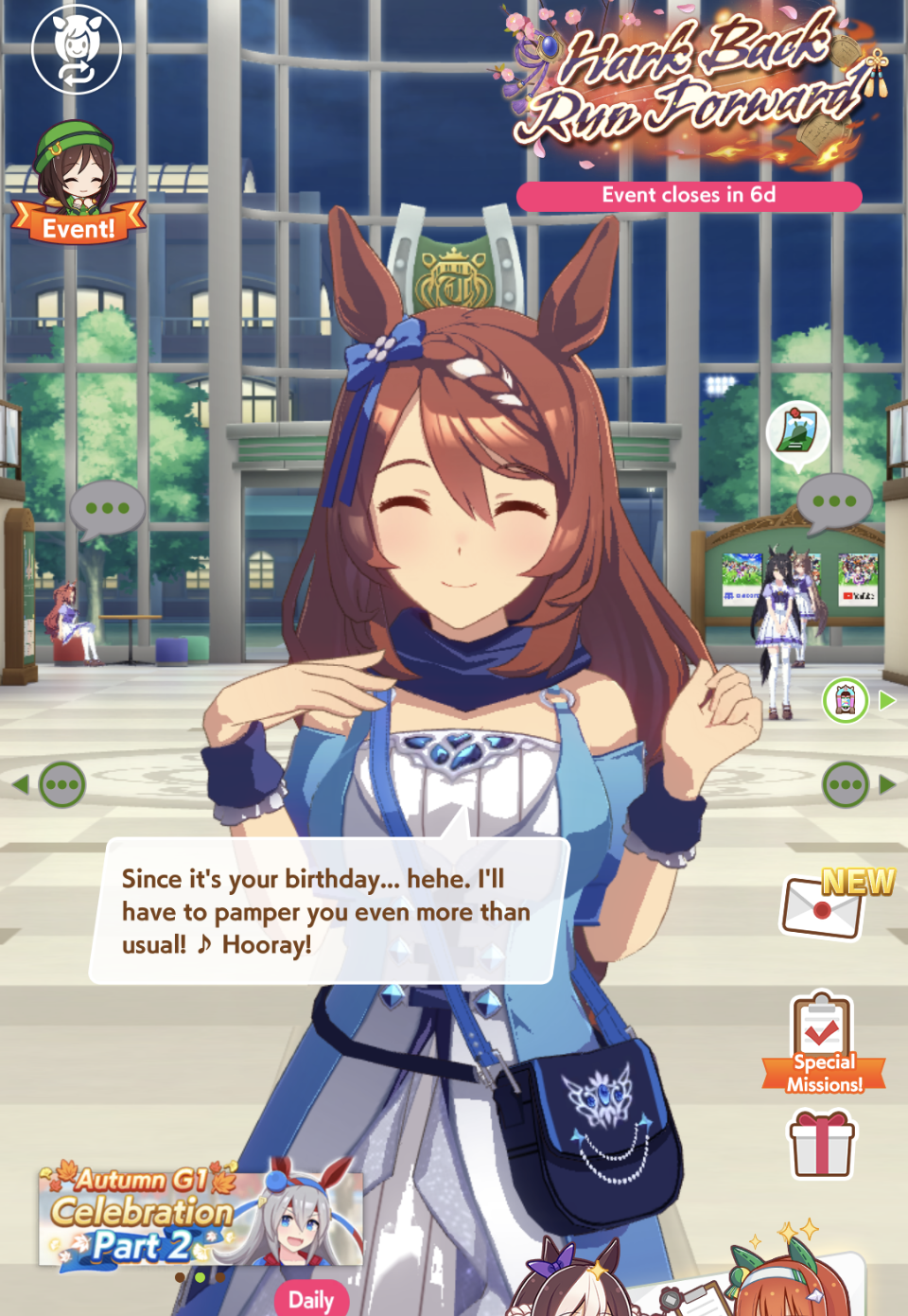Tap the Daily button

tap(311, 1299)
